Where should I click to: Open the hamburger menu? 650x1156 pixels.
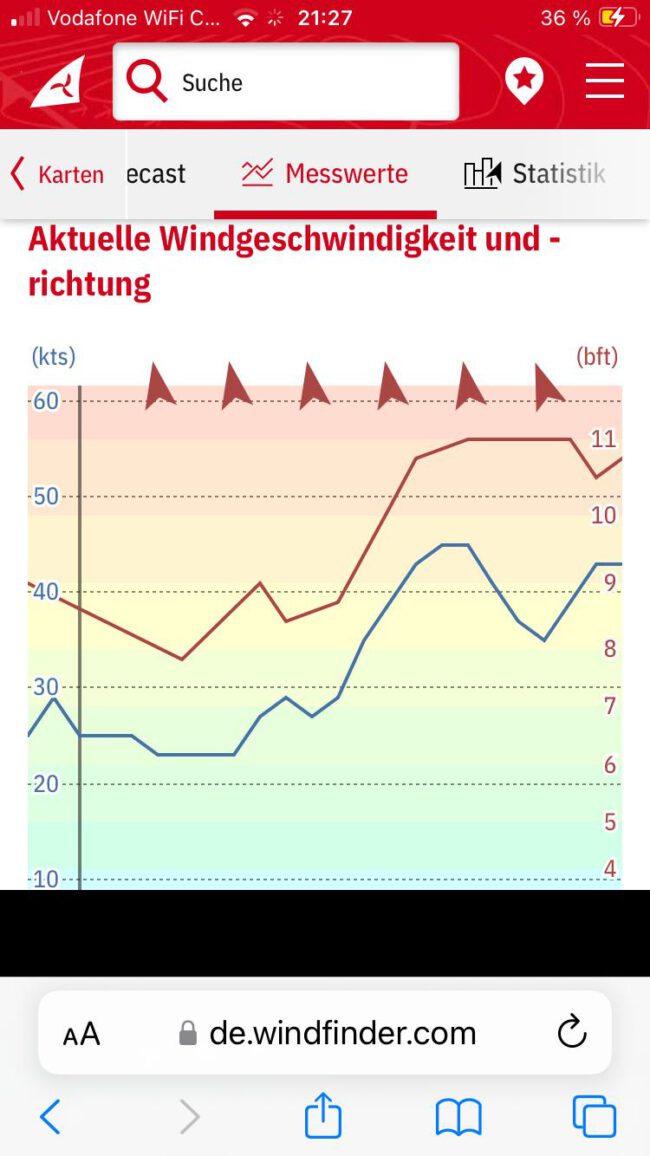[604, 81]
